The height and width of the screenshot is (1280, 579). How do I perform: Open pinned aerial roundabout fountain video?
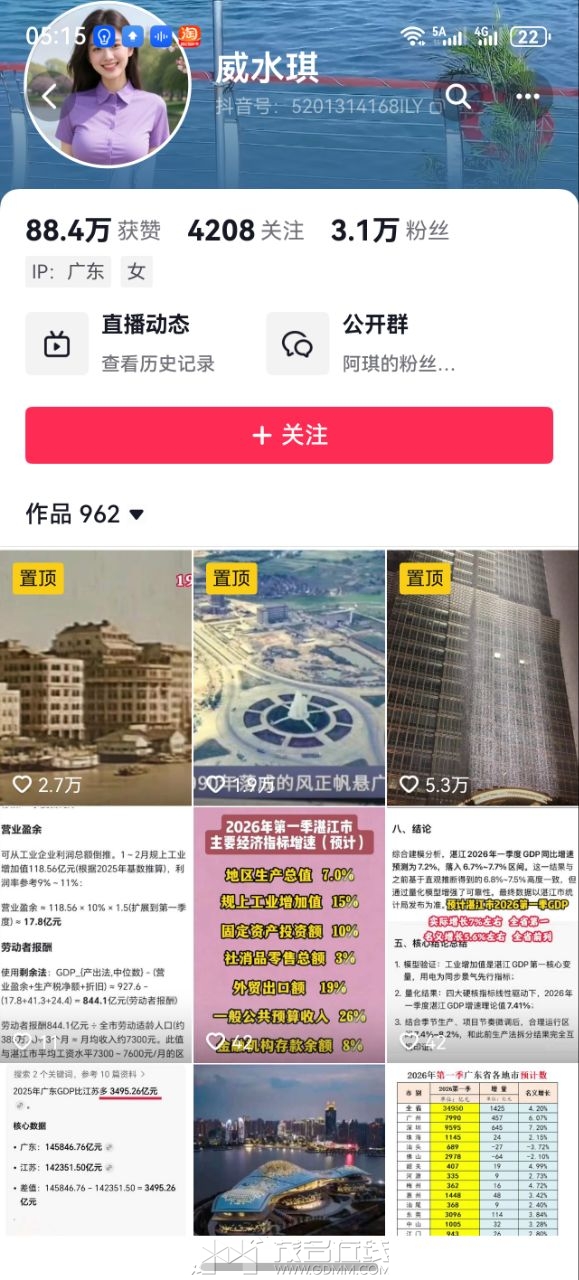289,677
